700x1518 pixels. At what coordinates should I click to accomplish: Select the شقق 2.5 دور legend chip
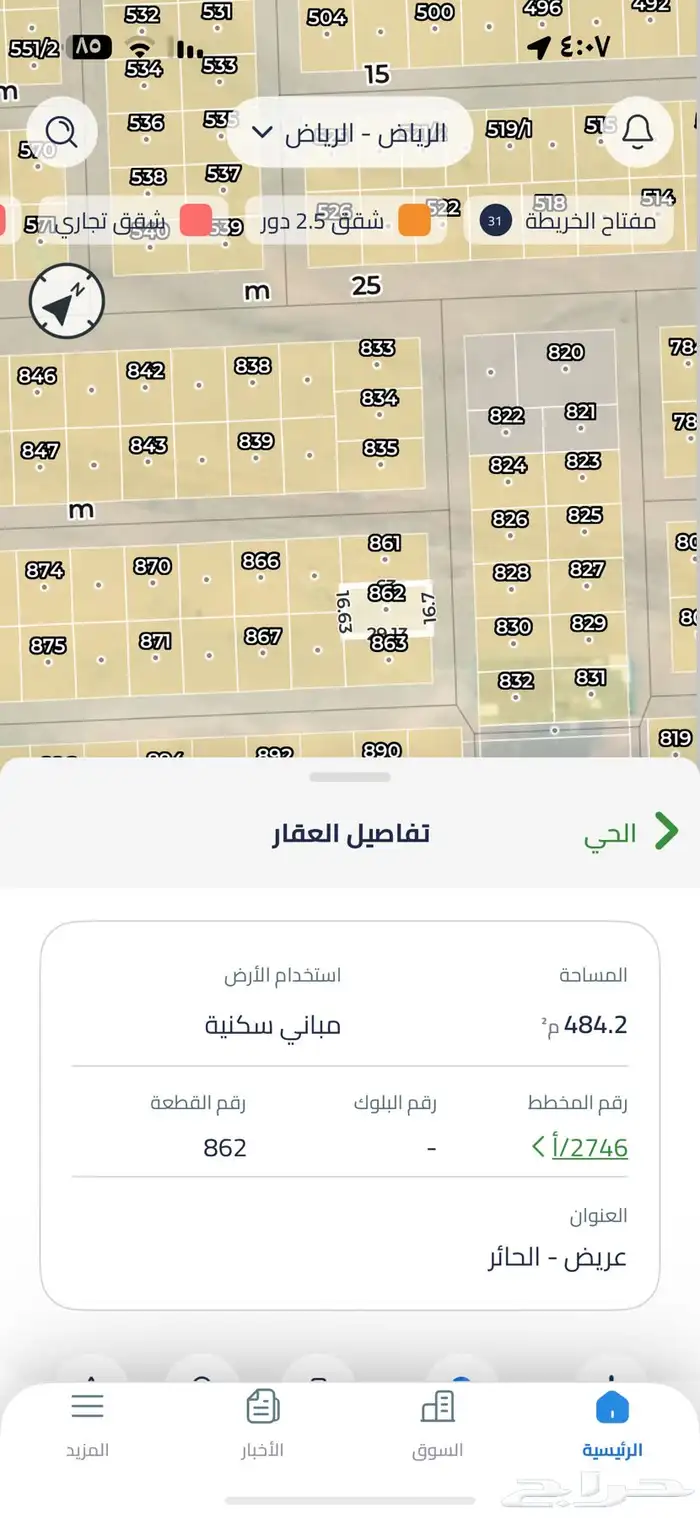click(x=345, y=221)
